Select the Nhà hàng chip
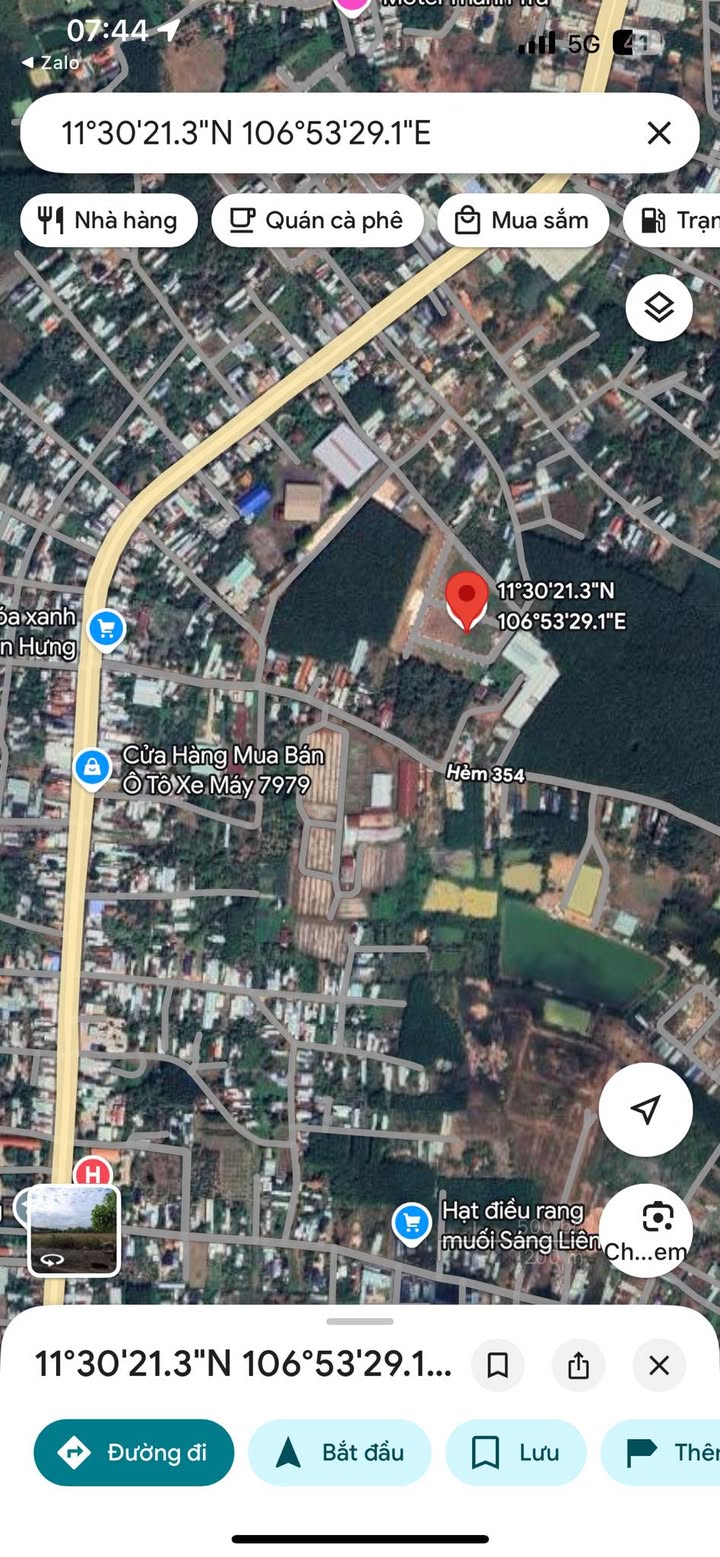Image resolution: width=720 pixels, height=1557 pixels. 109,220
